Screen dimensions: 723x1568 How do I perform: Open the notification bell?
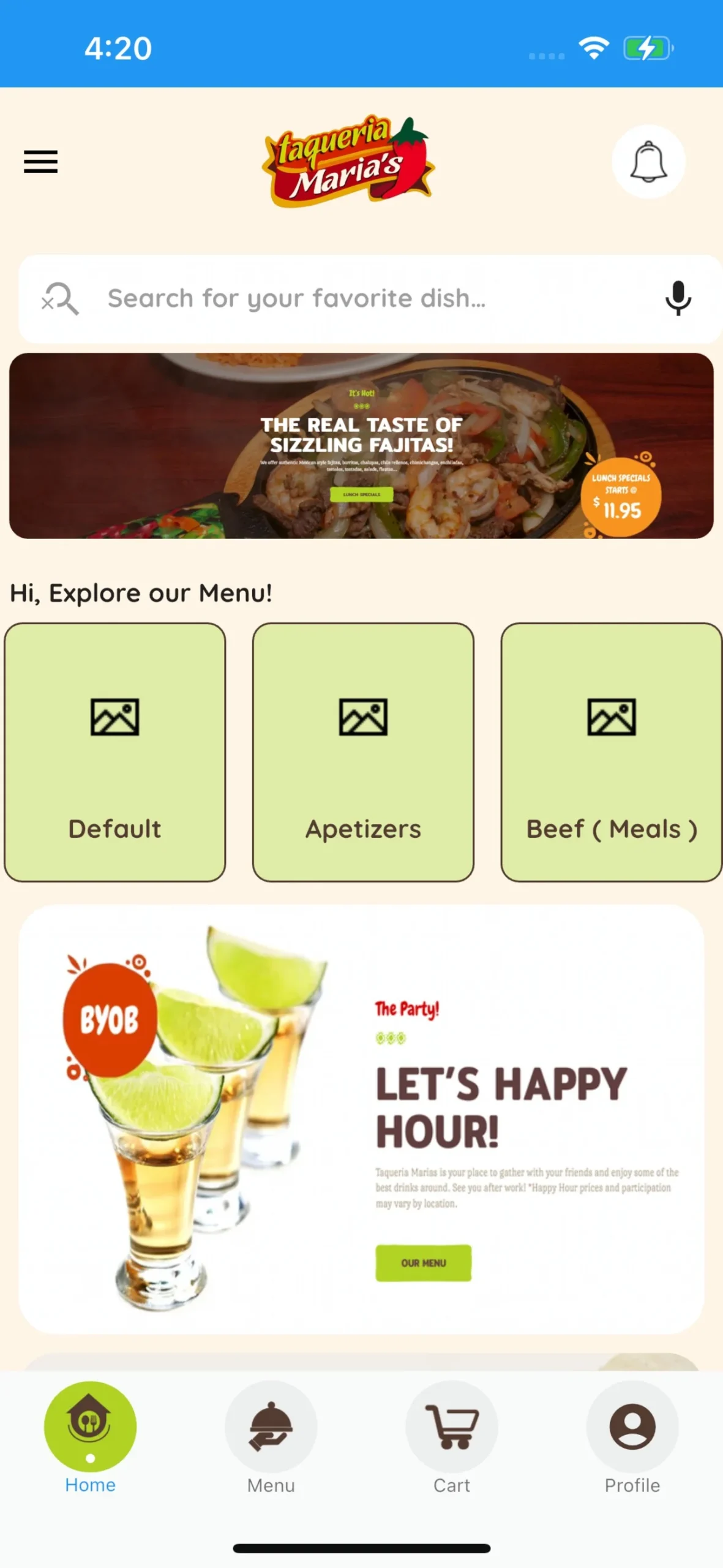point(650,162)
